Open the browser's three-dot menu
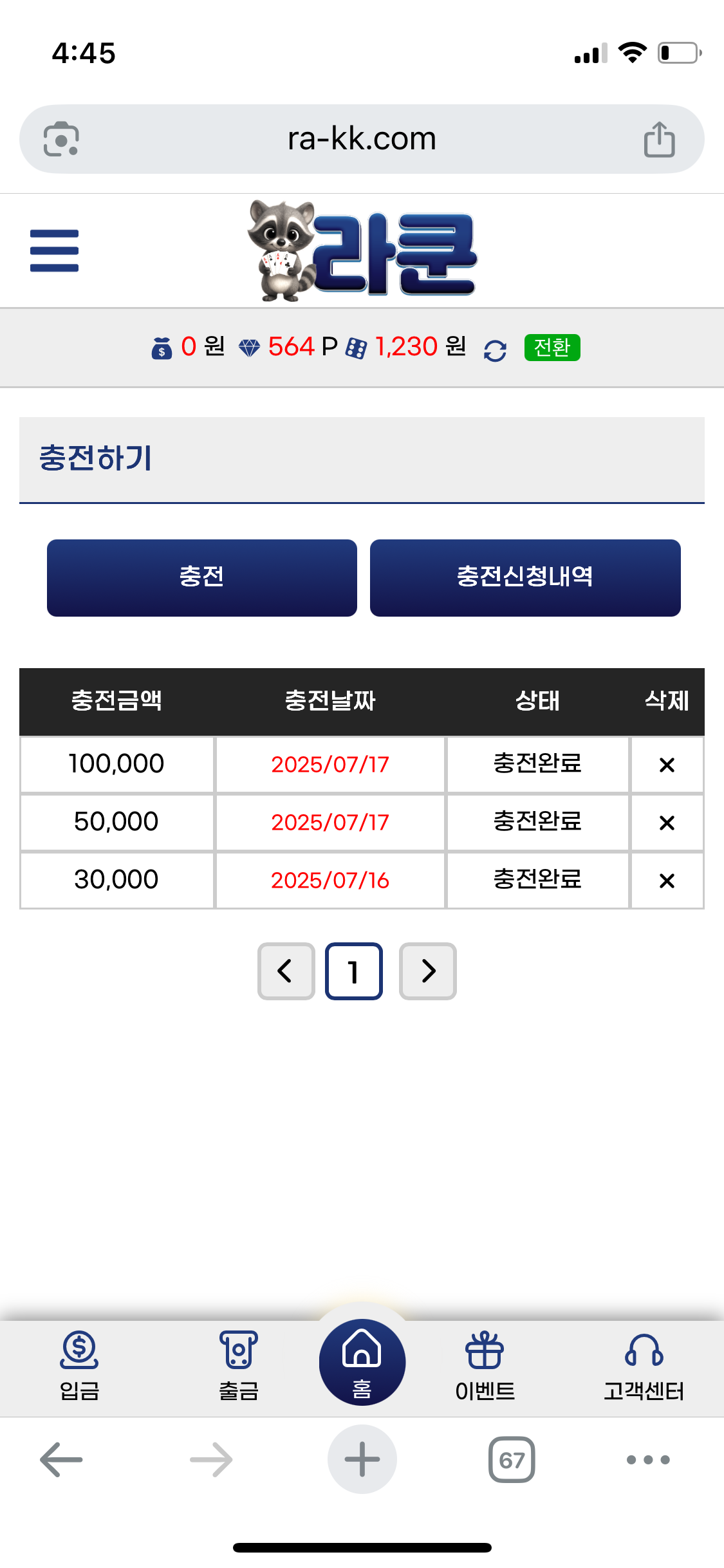This screenshot has width=724, height=1568. tap(648, 1459)
